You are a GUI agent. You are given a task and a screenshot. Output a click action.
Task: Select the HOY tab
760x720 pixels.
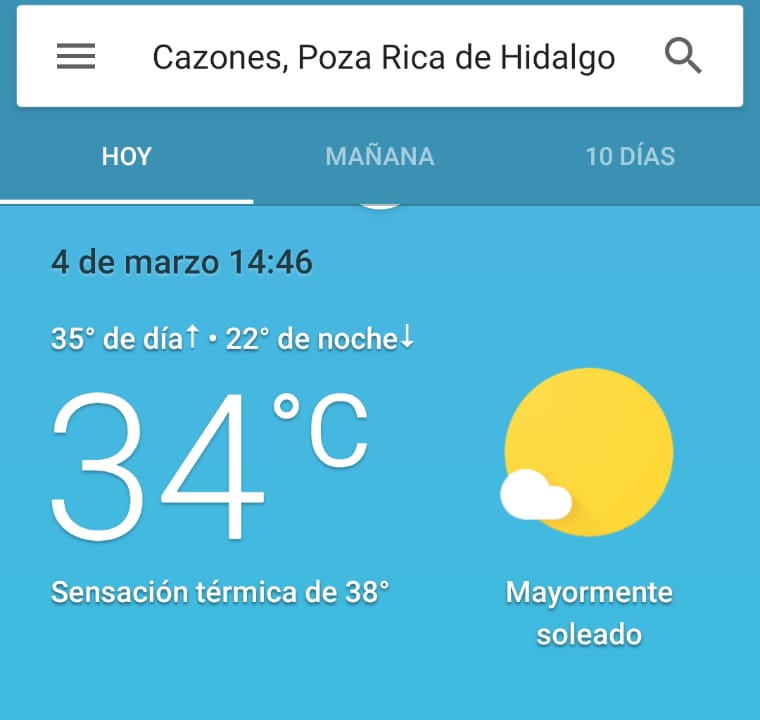(127, 157)
